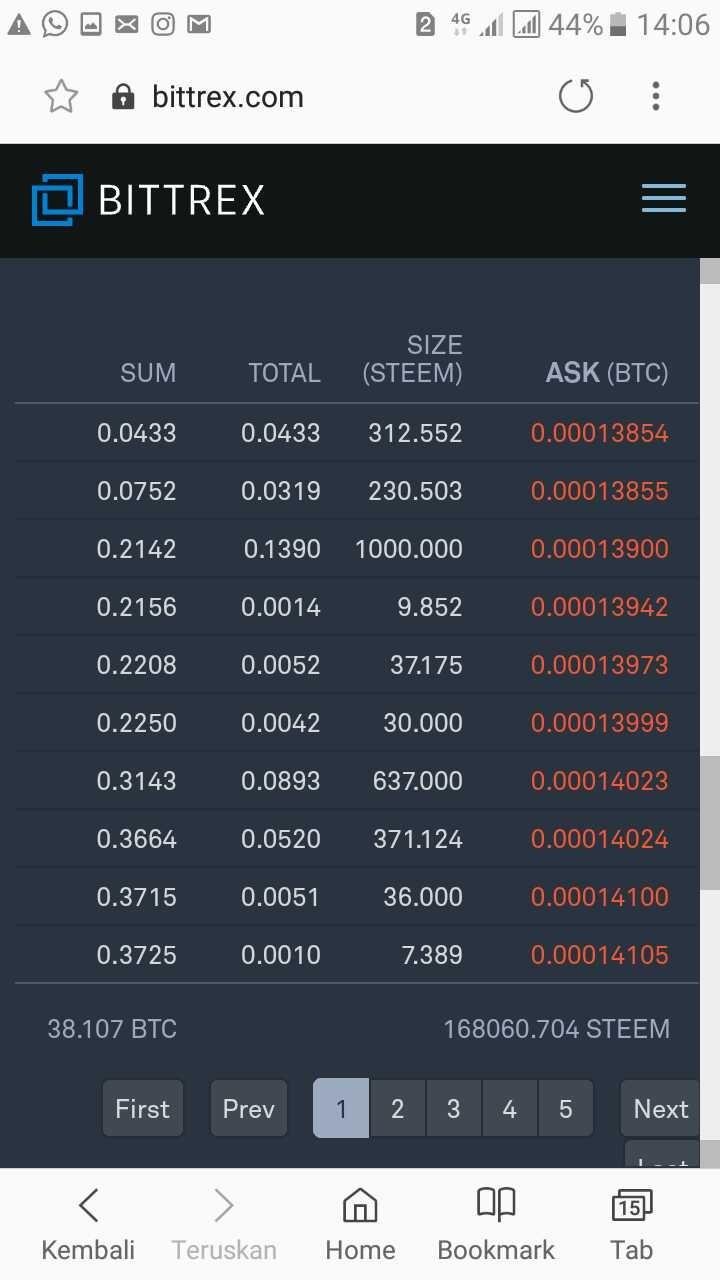
Task: Open the browser overflow menu
Action: [x=656, y=96]
